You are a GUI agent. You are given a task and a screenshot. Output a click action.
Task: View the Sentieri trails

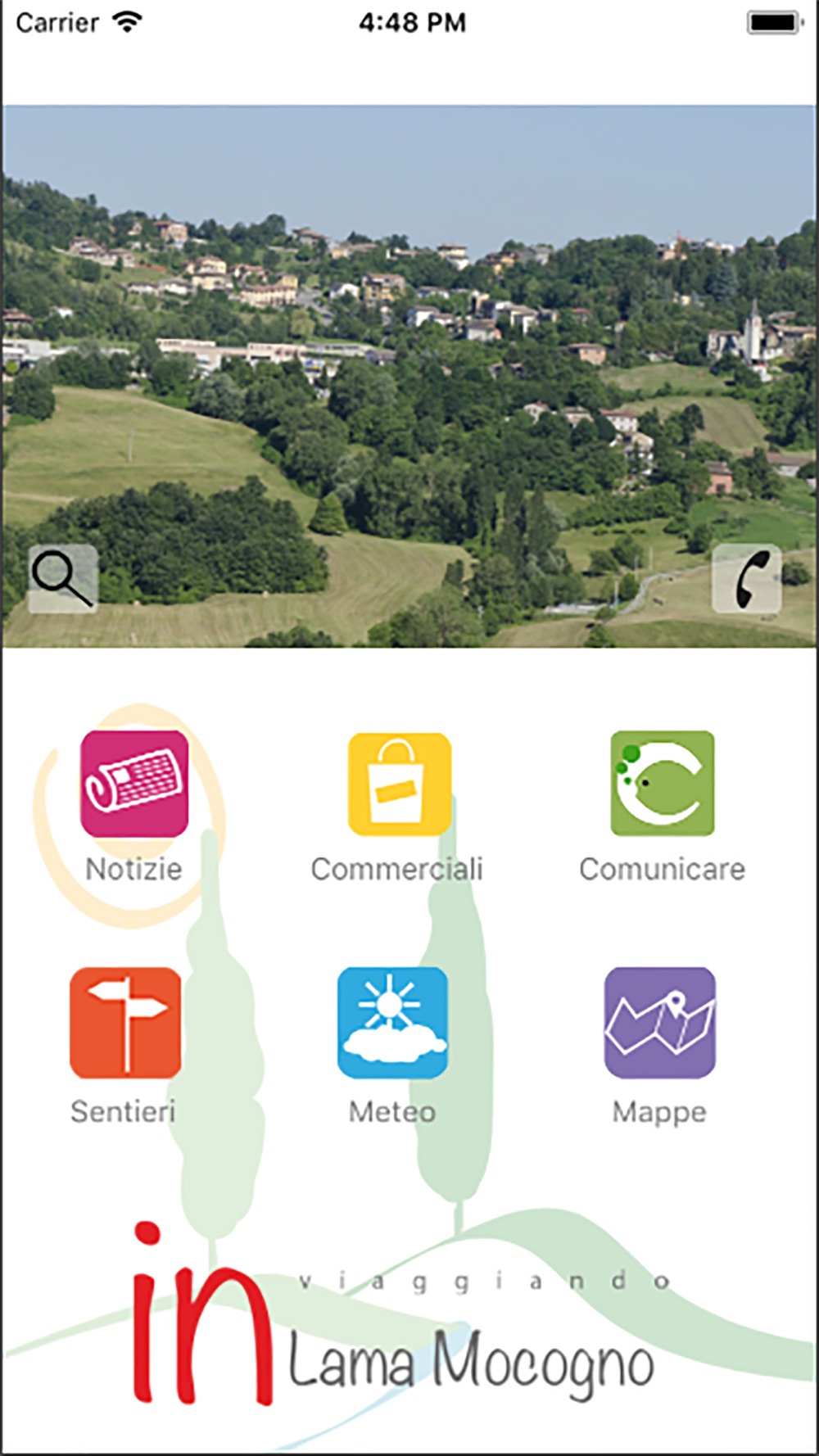click(125, 1023)
